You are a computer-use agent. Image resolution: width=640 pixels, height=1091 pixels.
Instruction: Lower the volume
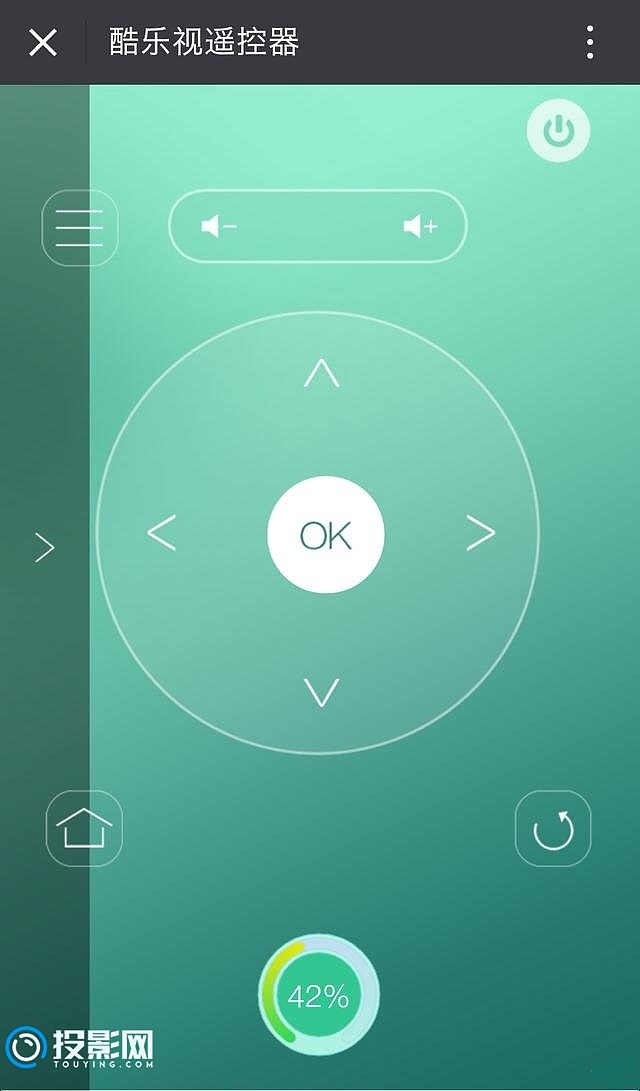tap(219, 226)
